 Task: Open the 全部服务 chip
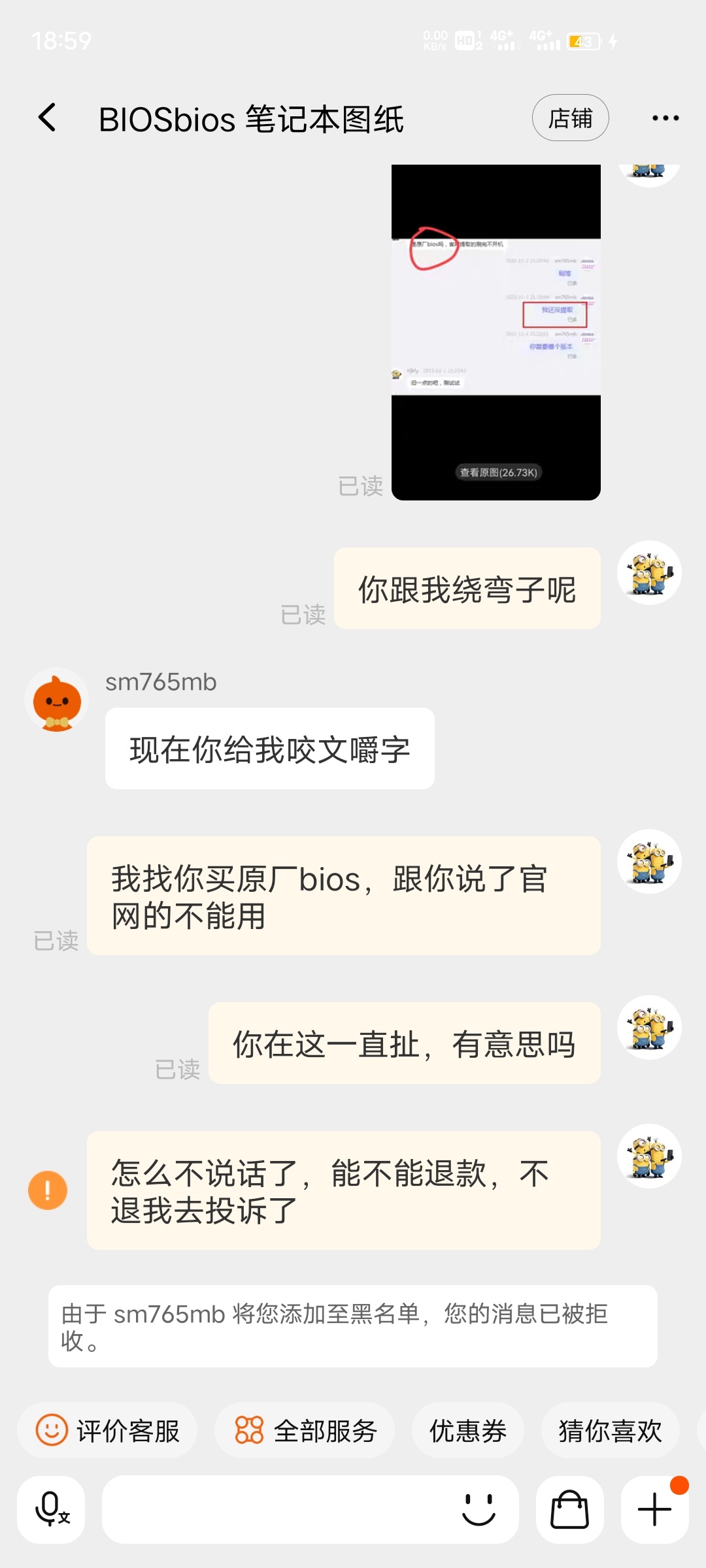pos(305,1430)
